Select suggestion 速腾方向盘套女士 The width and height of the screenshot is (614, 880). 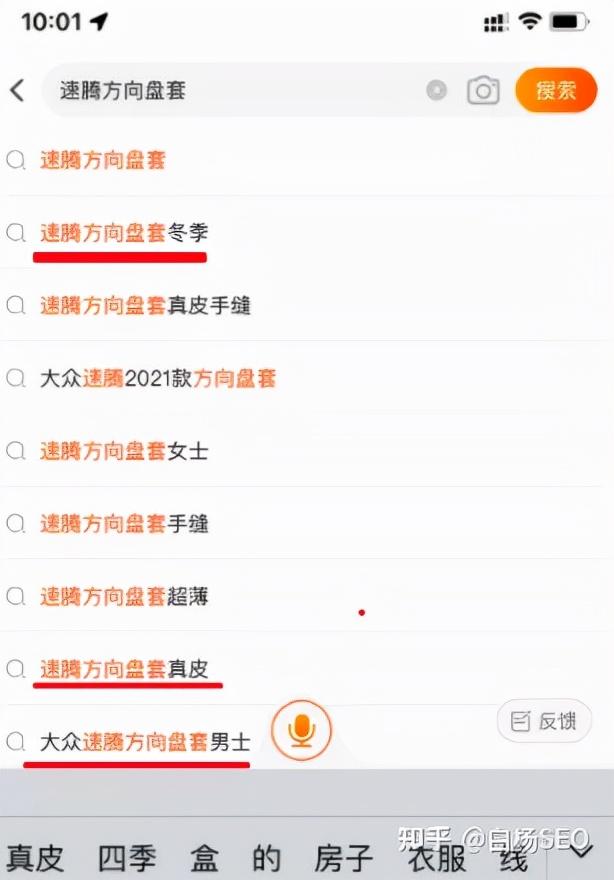click(x=124, y=451)
